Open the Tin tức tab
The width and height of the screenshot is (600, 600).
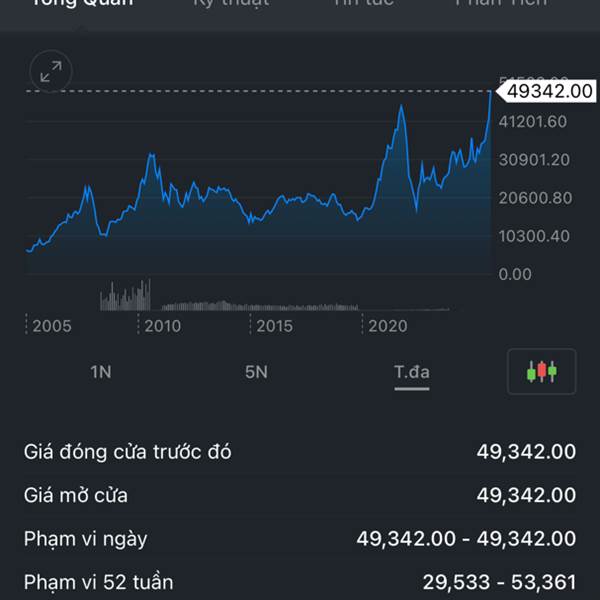[x=364, y=4]
